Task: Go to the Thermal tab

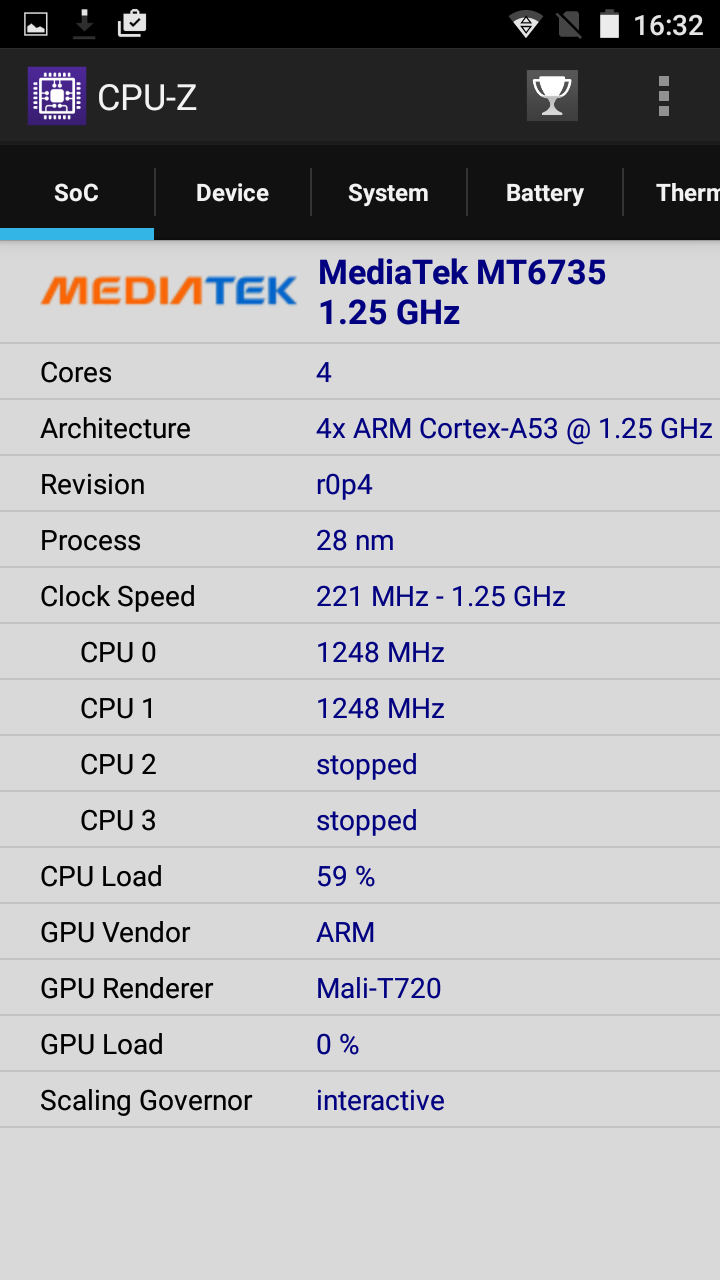Action: (x=672, y=193)
